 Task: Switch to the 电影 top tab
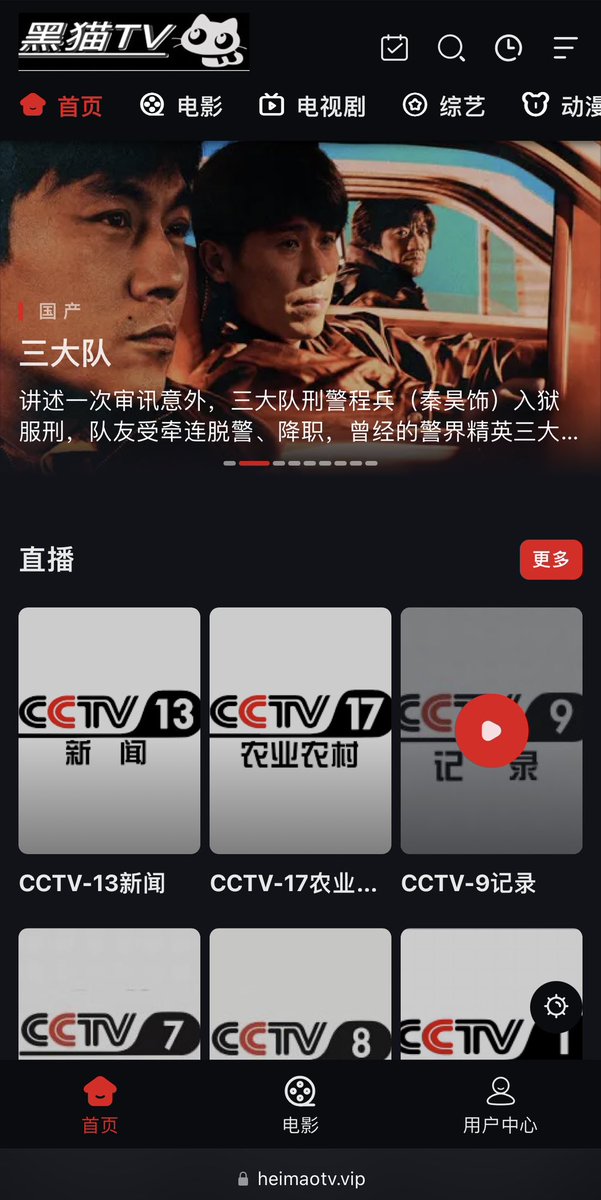(x=181, y=105)
